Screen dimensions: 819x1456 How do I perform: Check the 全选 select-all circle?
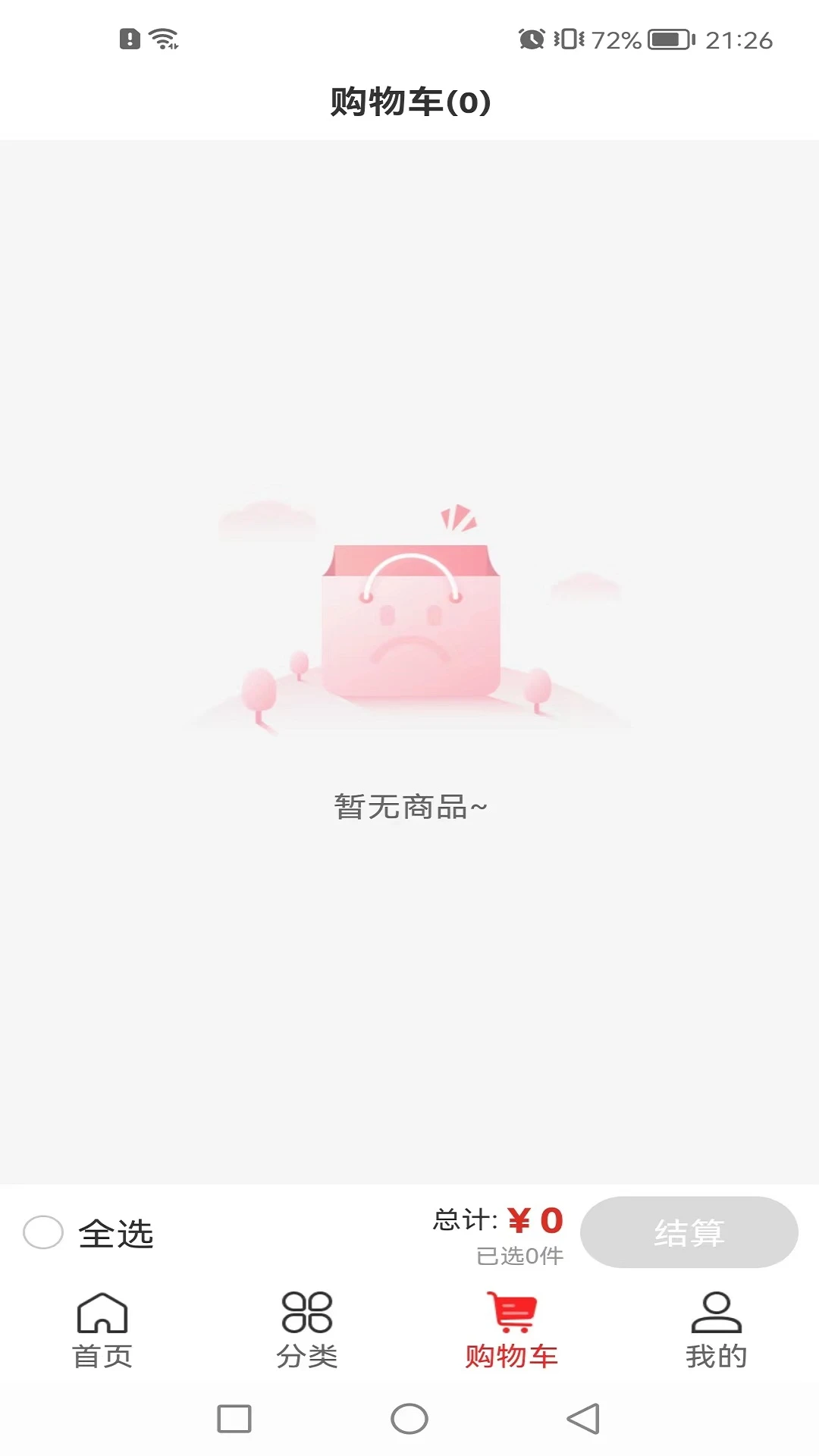[x=43, y=1232]
